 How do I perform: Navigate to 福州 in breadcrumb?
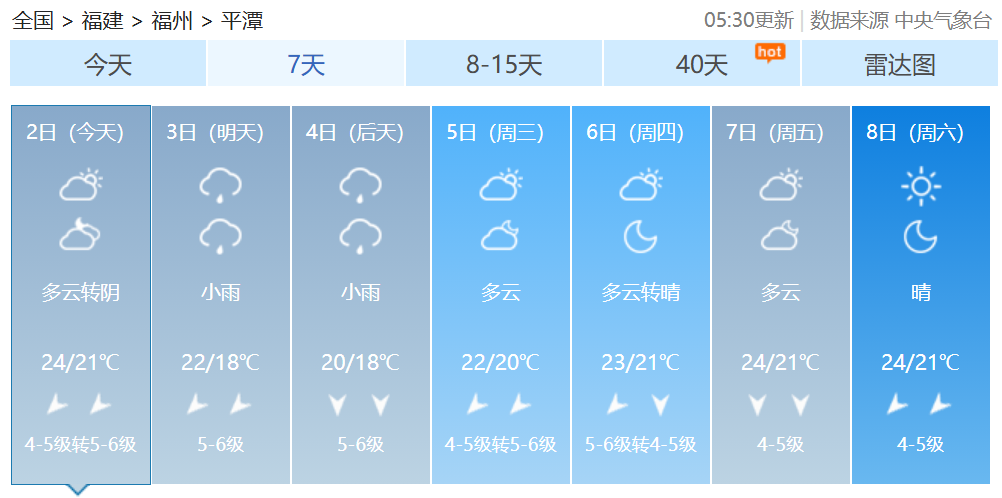[171, 20]
